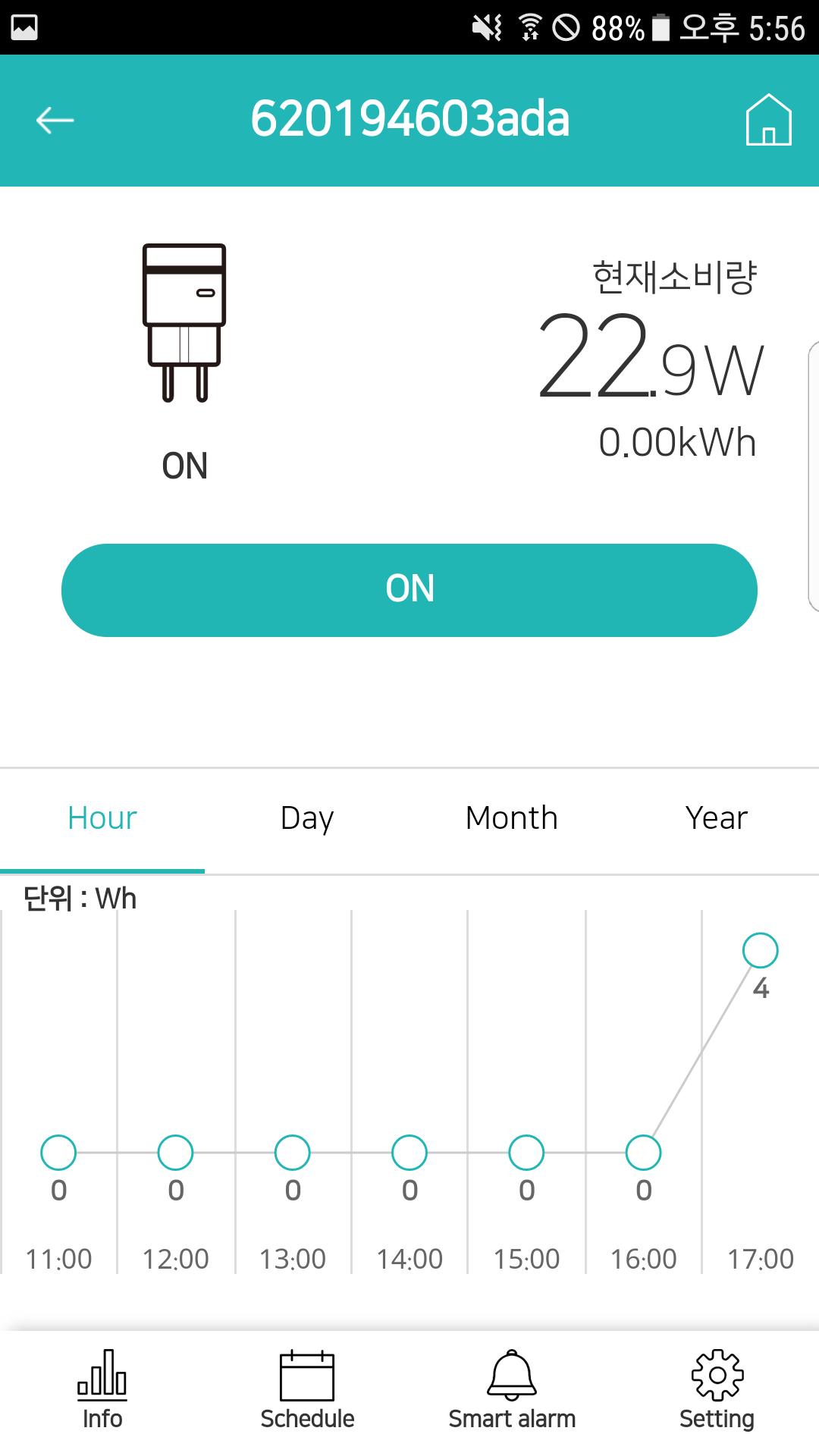
Task: Go to Smart alarm
Action: 512,1390
